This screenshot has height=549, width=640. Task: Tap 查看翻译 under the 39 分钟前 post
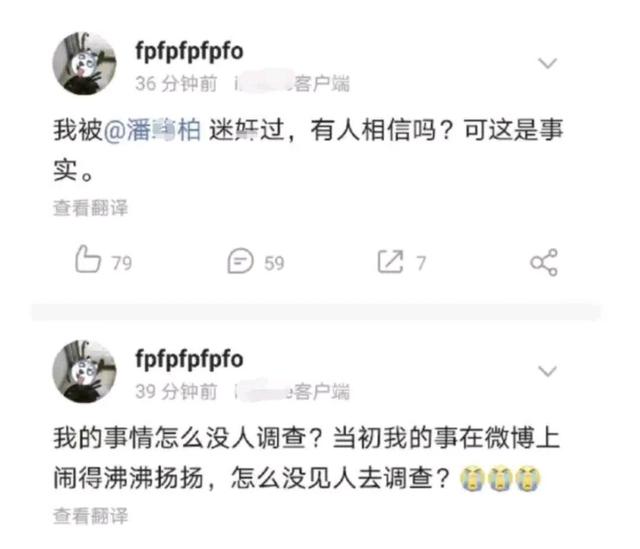[x=90, y=516]
